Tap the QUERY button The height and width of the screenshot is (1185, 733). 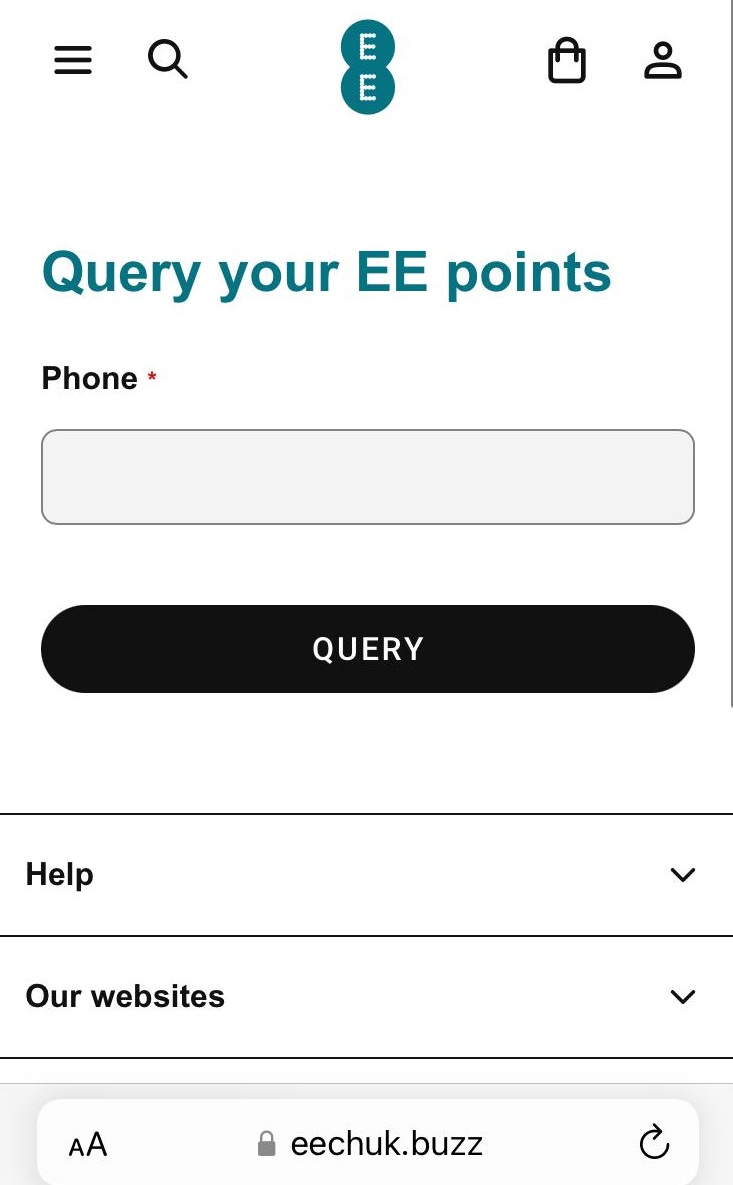coord(367,649)
